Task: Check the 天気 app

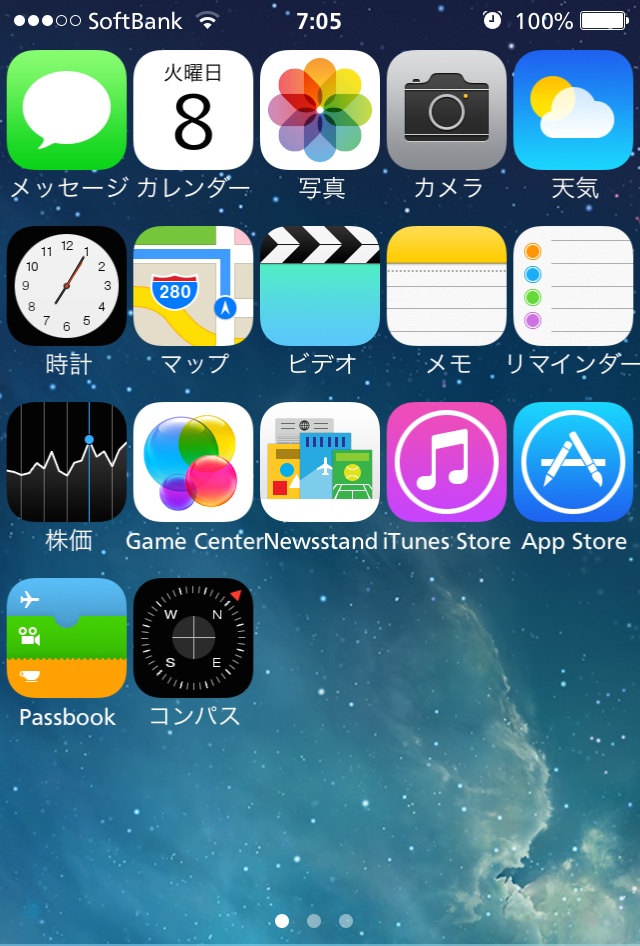Action: [573, 110]
